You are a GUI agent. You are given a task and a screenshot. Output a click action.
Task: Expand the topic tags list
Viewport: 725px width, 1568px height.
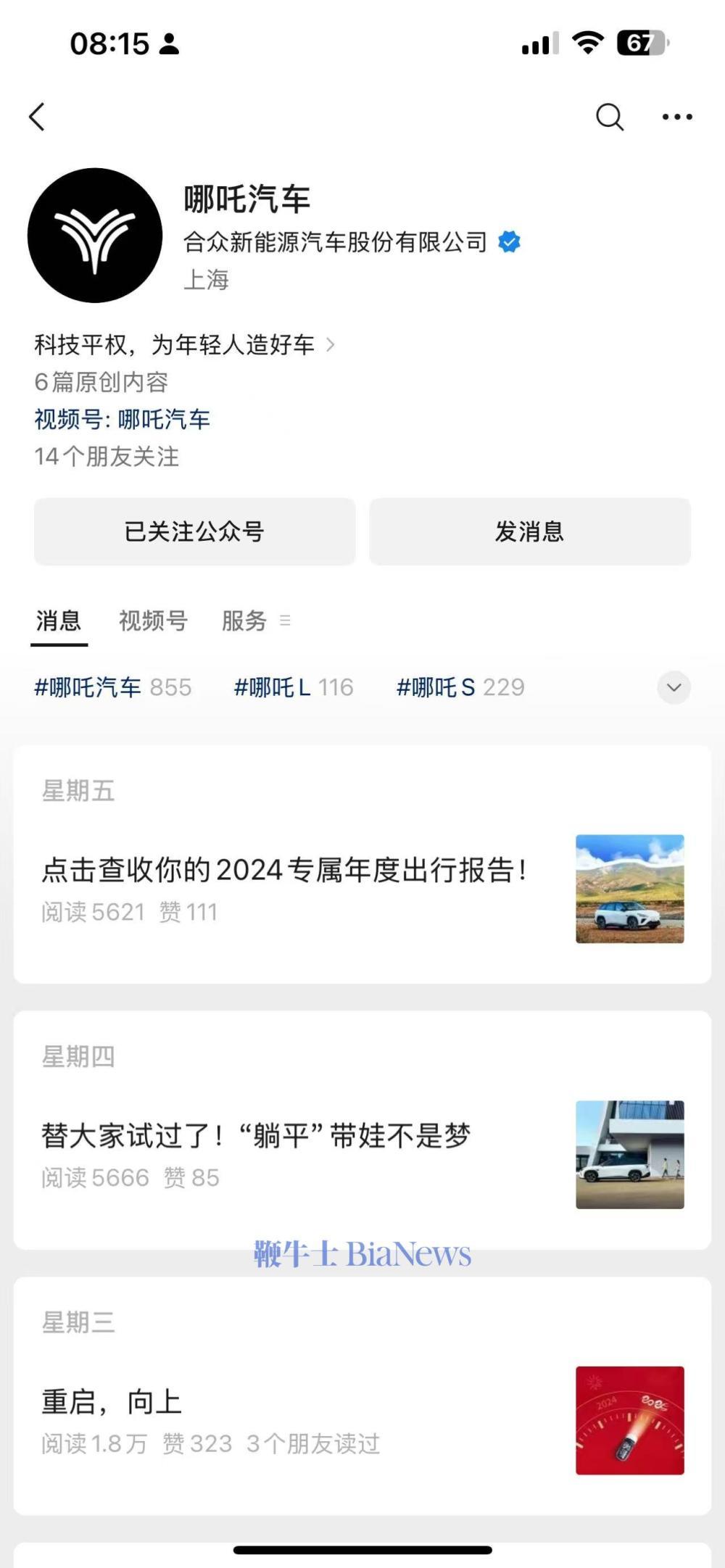pos(674,687)
